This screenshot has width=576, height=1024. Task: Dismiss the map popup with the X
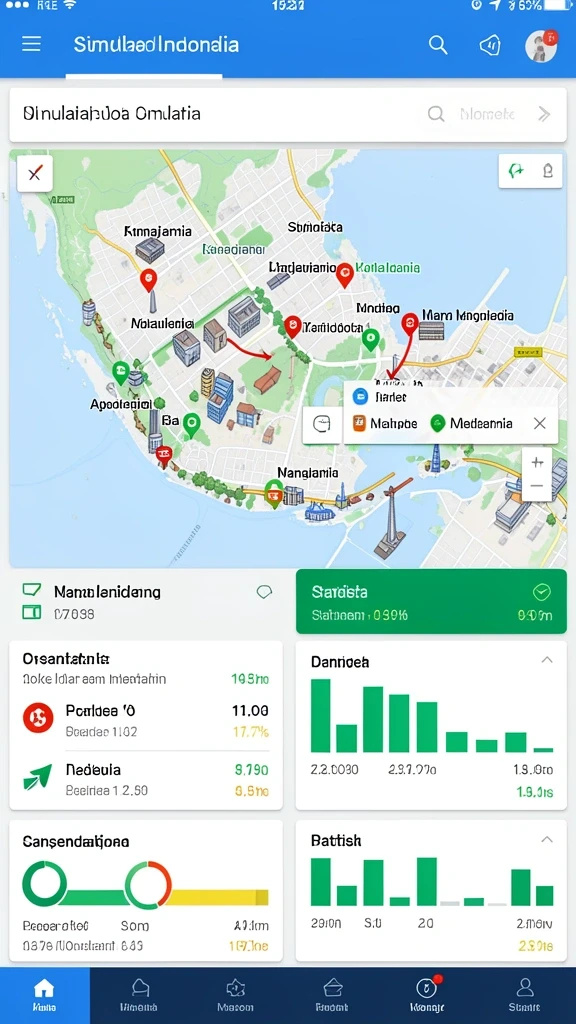[x=539, y=424]
